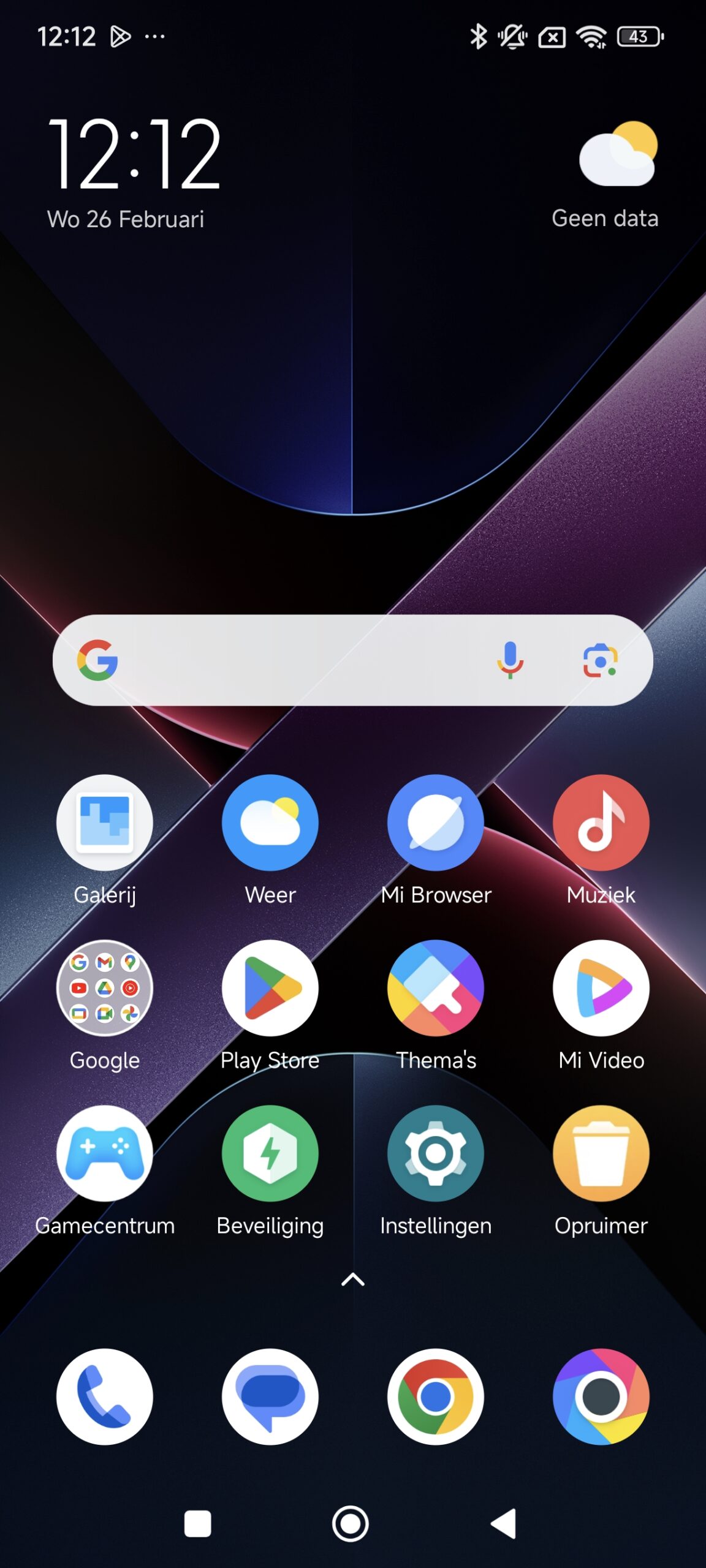Launch Chrome from the dock
706x1568 pixels.
436,1396
